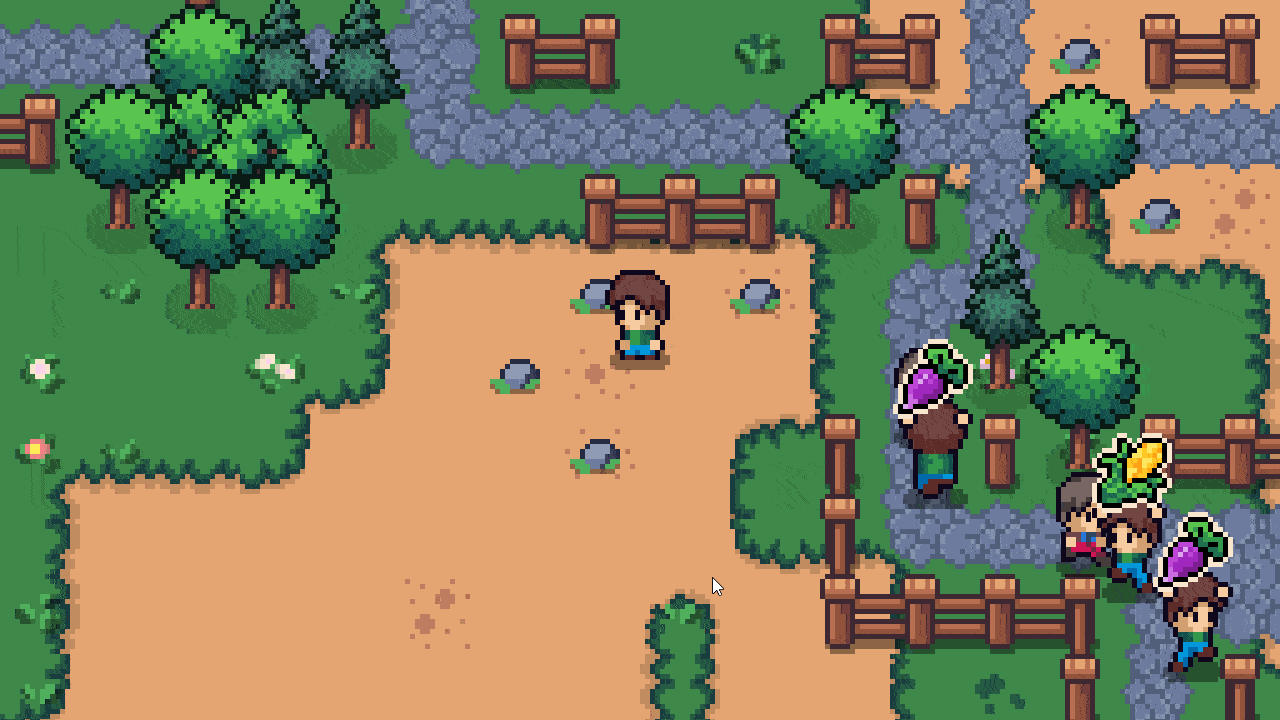Viewport: 1280px width, 720px height.
Task: Tap the eggplant bubble over the back-facing villager
Action: [x=931, y=380]
